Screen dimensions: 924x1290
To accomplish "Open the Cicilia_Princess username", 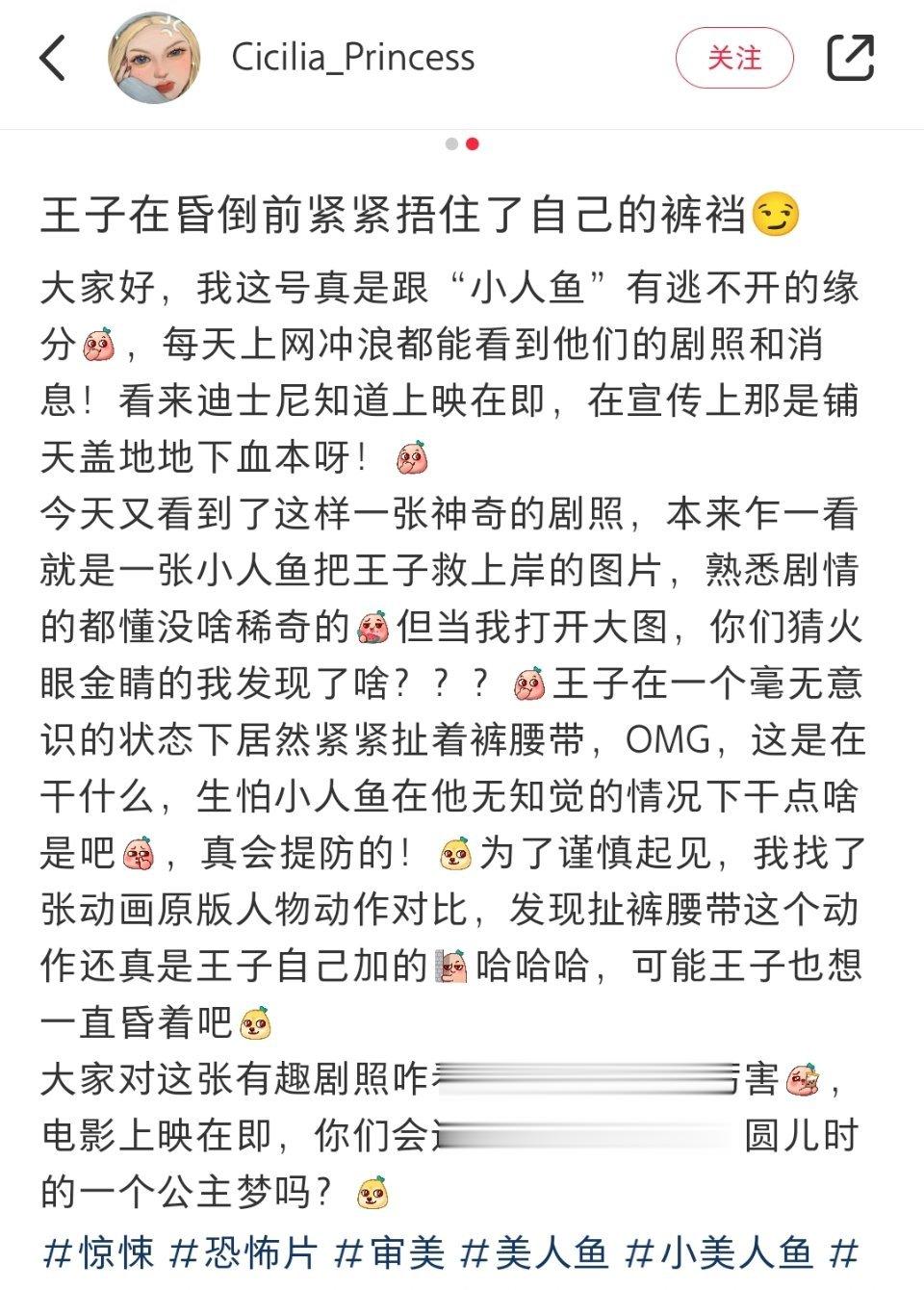I will 352,58.
